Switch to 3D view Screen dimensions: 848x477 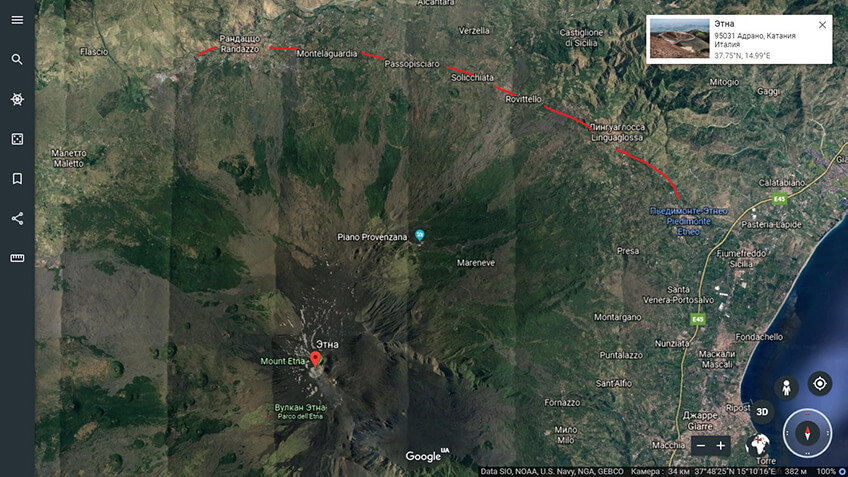point(762,411)
